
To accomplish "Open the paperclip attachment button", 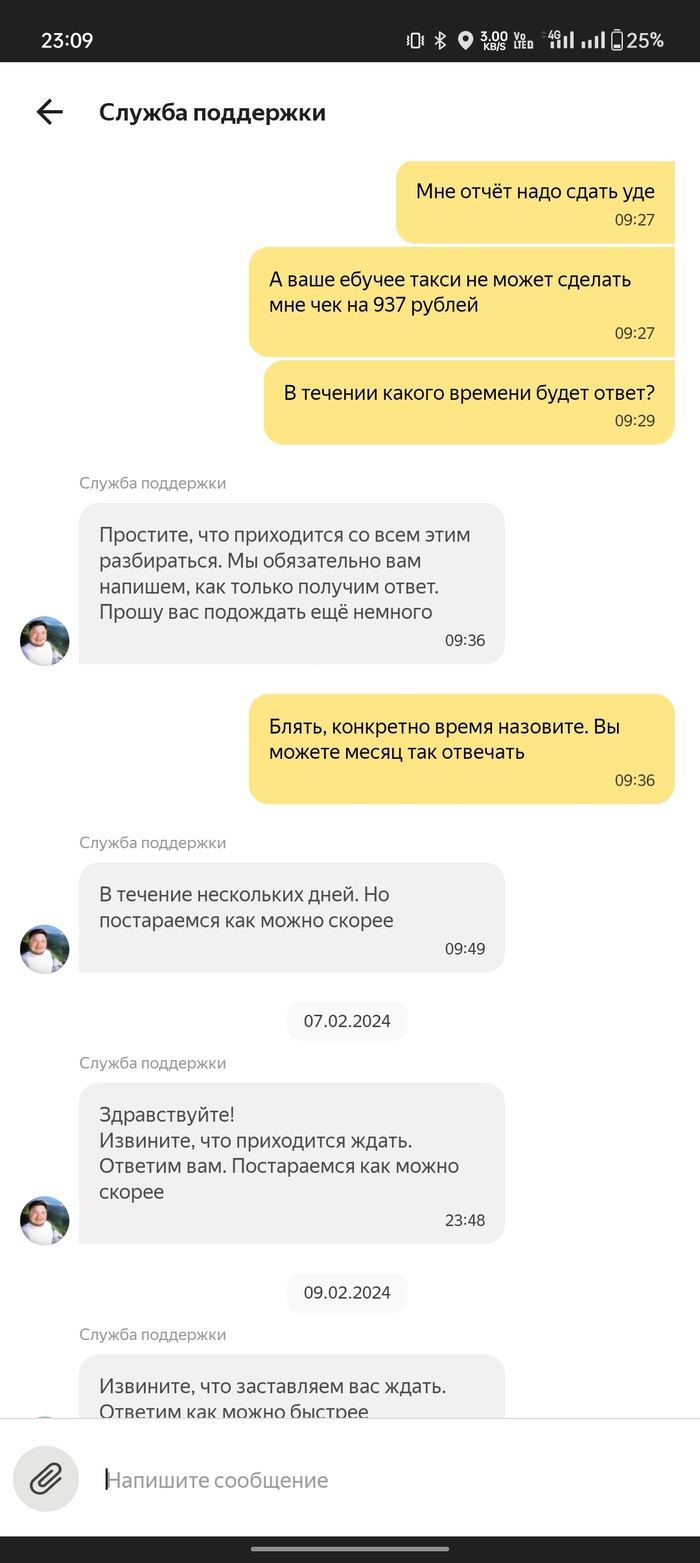I will tap(46, 1479).
